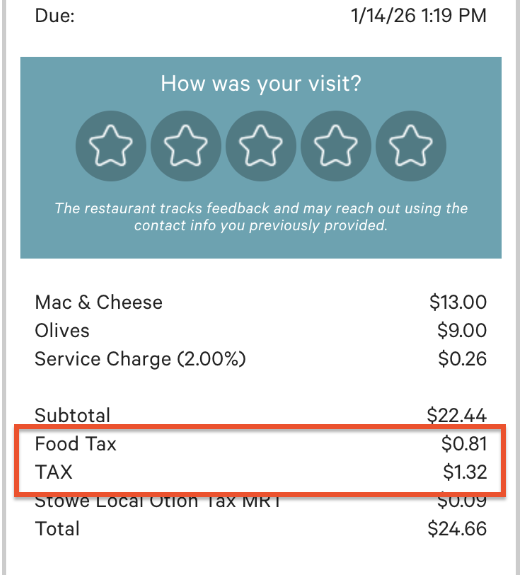Select the third star rating
The width and height of the screenshot is (520, 584).
pyautogui.click(x=260, y=146)
